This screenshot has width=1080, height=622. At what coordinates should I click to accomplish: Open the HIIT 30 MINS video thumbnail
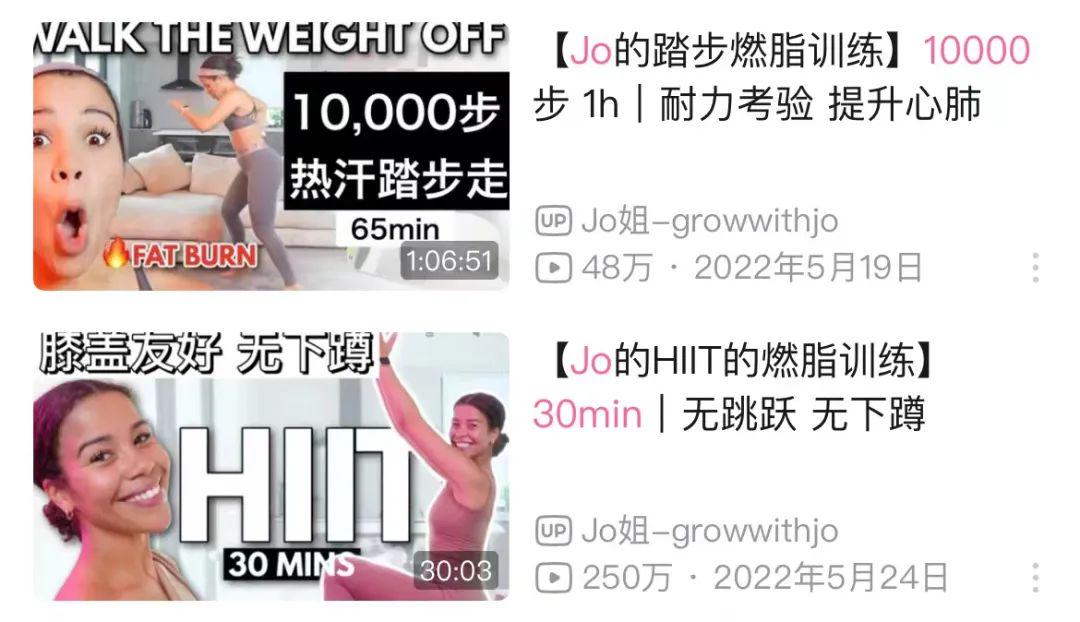(x=271, y=466)
